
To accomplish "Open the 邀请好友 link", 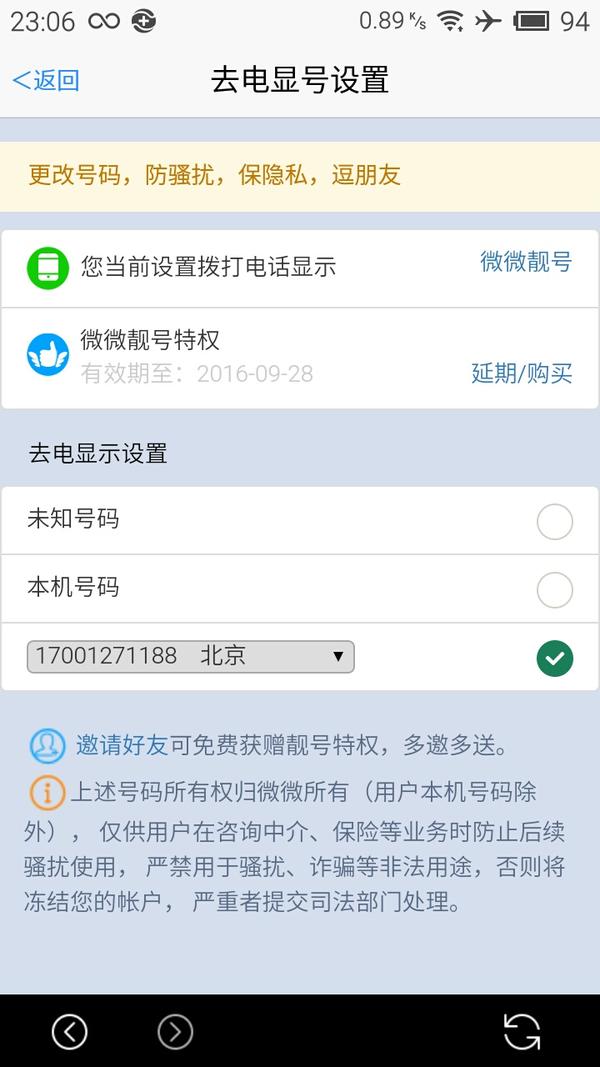I will (x=122, y=745).
